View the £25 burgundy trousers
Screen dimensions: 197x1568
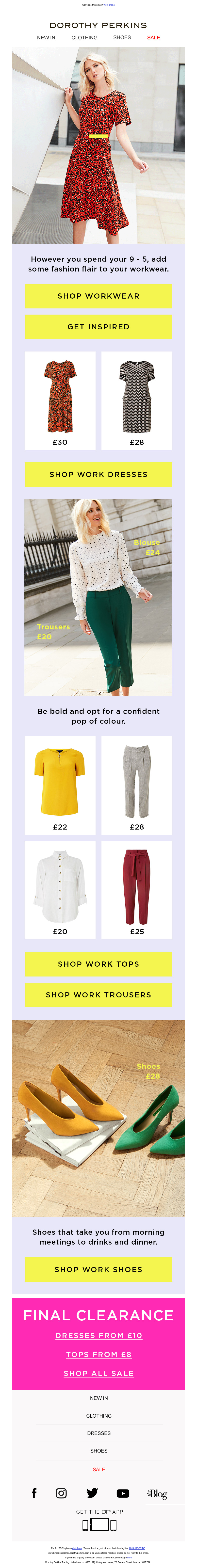[x=137, y=889]
